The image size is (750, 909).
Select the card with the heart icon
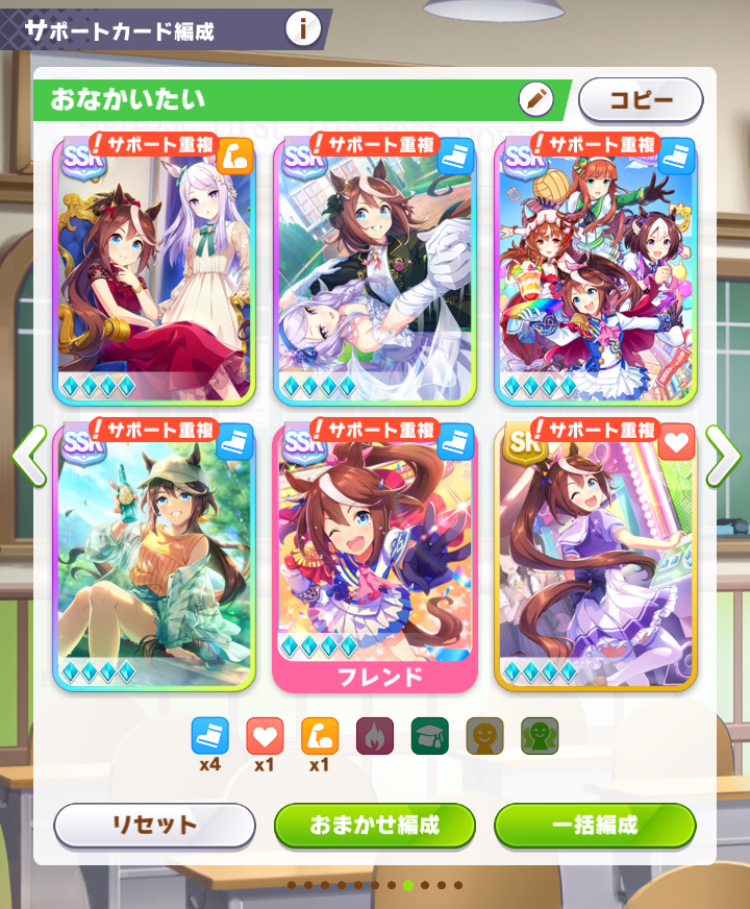click(595, 555)
